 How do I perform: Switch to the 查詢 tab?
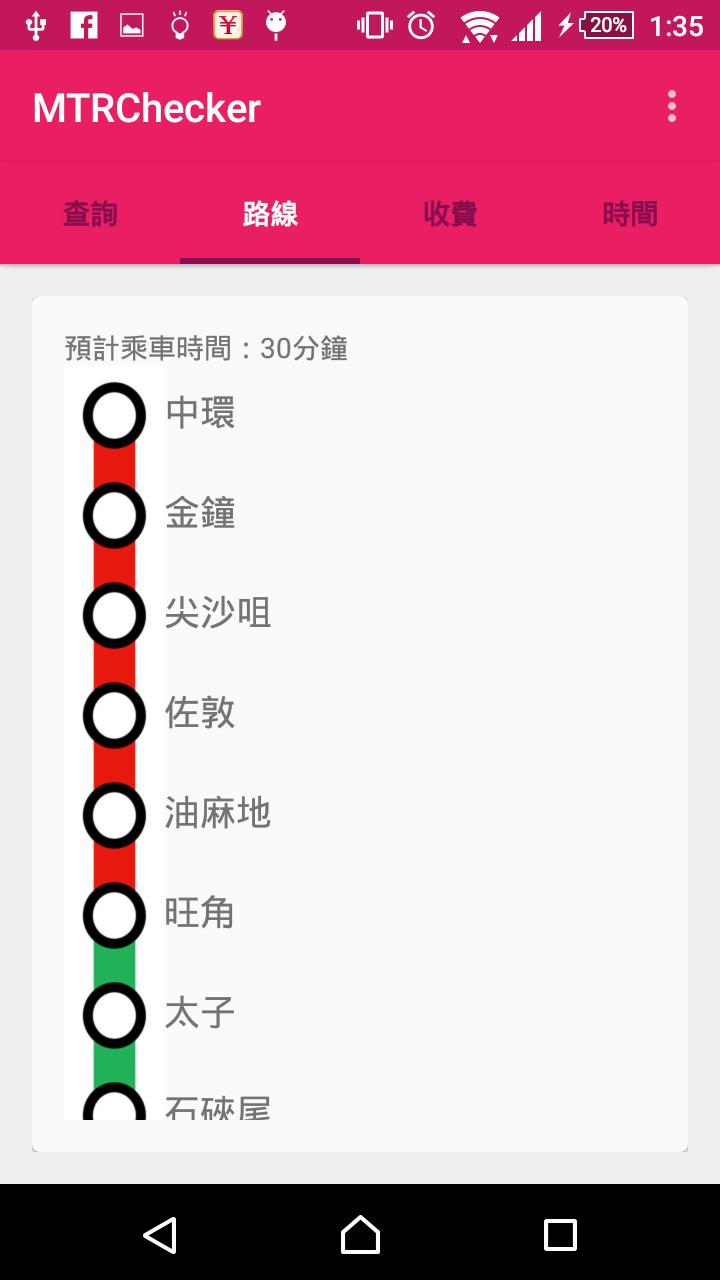coord(90,213)
